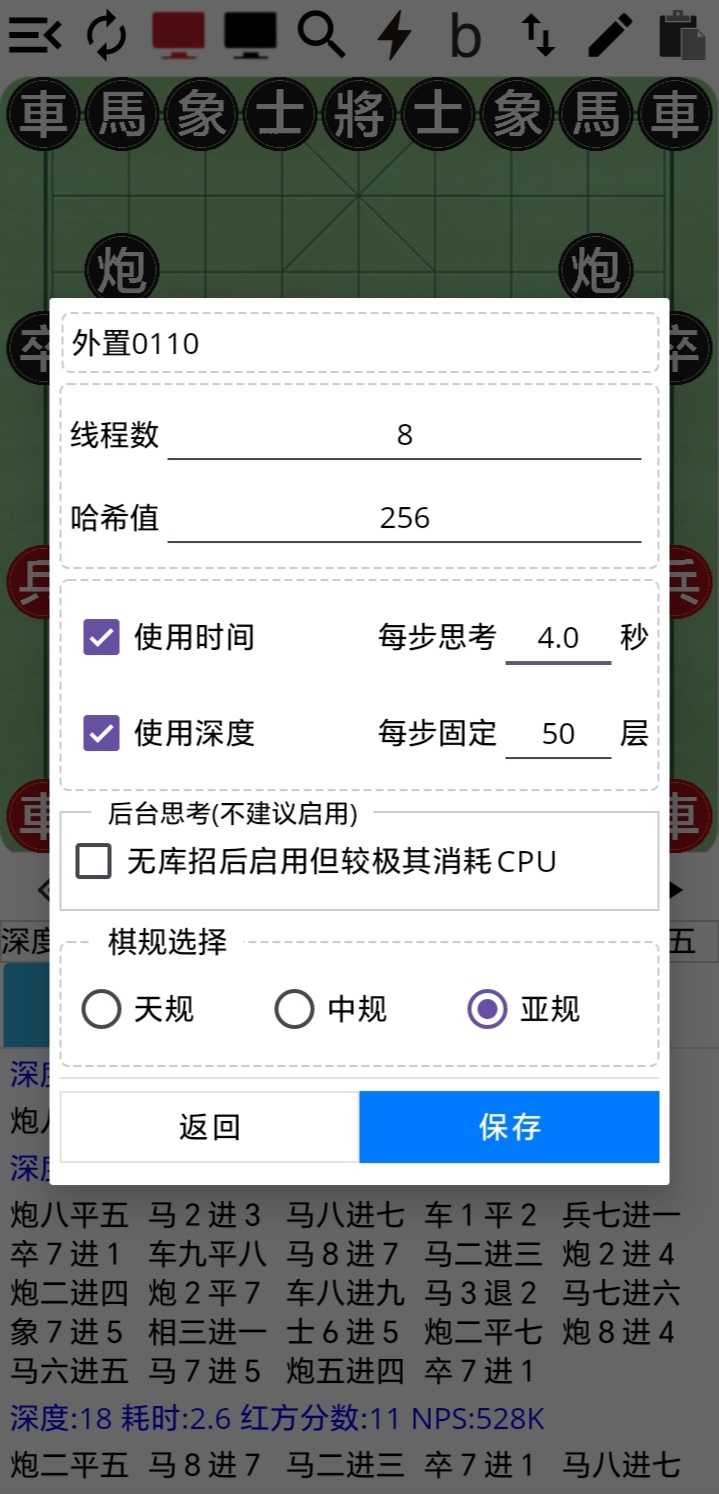
Task: Uncheck the 使用时间 checkbox
Action: [102, 637]
